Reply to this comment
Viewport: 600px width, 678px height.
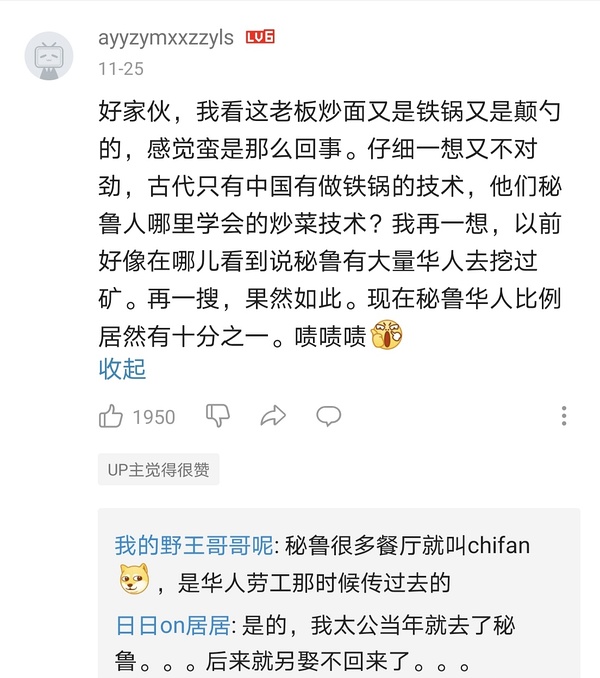tap(328, 416)
